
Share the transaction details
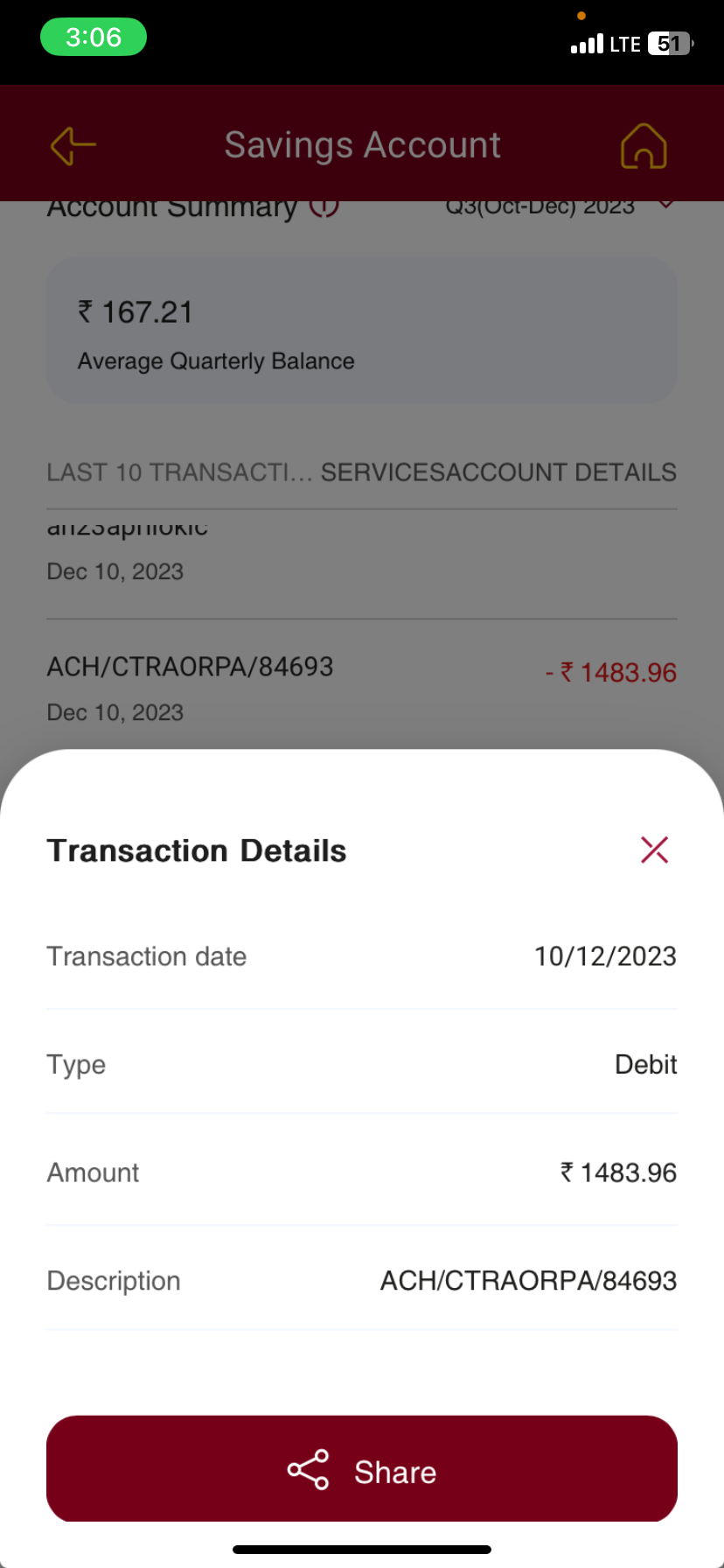tap(362, 1471)
